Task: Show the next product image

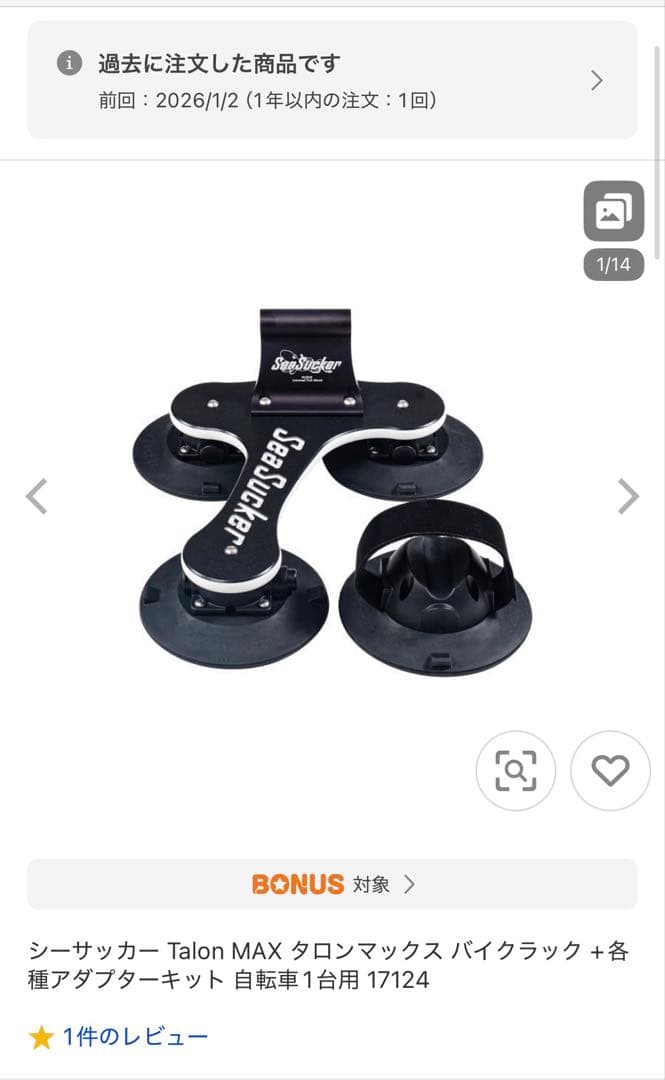Action: pyautogui.click(x=628, y=496)
